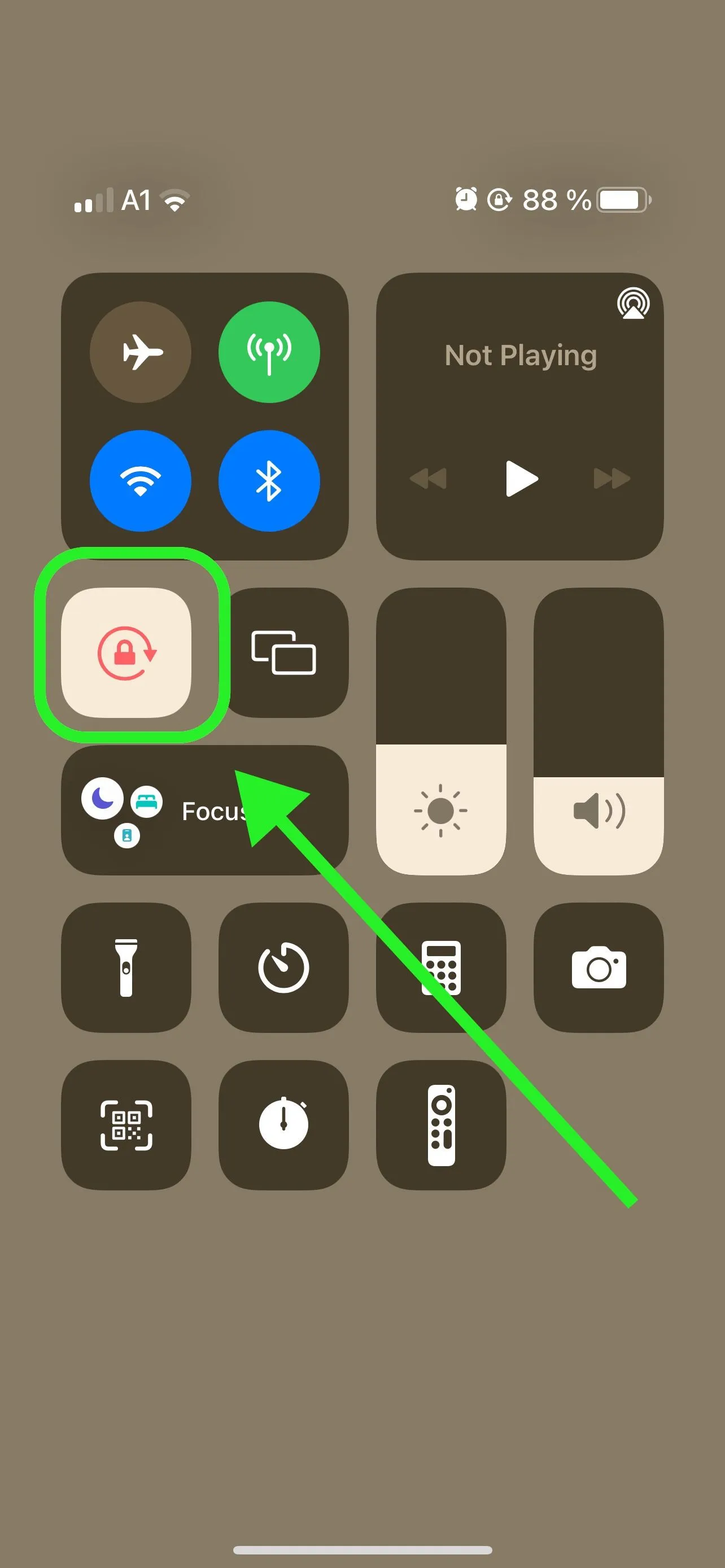725x1568 pixels.
Task: Turn off Bluetooth
Action: tap(269, 481)
